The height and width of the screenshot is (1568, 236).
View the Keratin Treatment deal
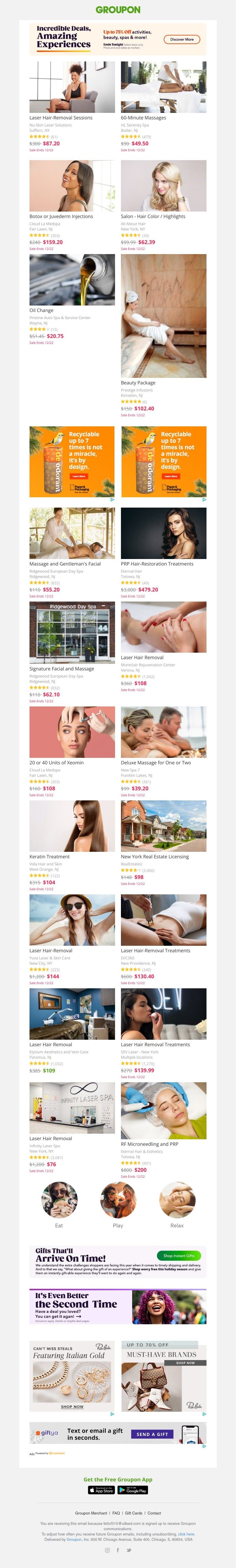[x=72, y=826]
